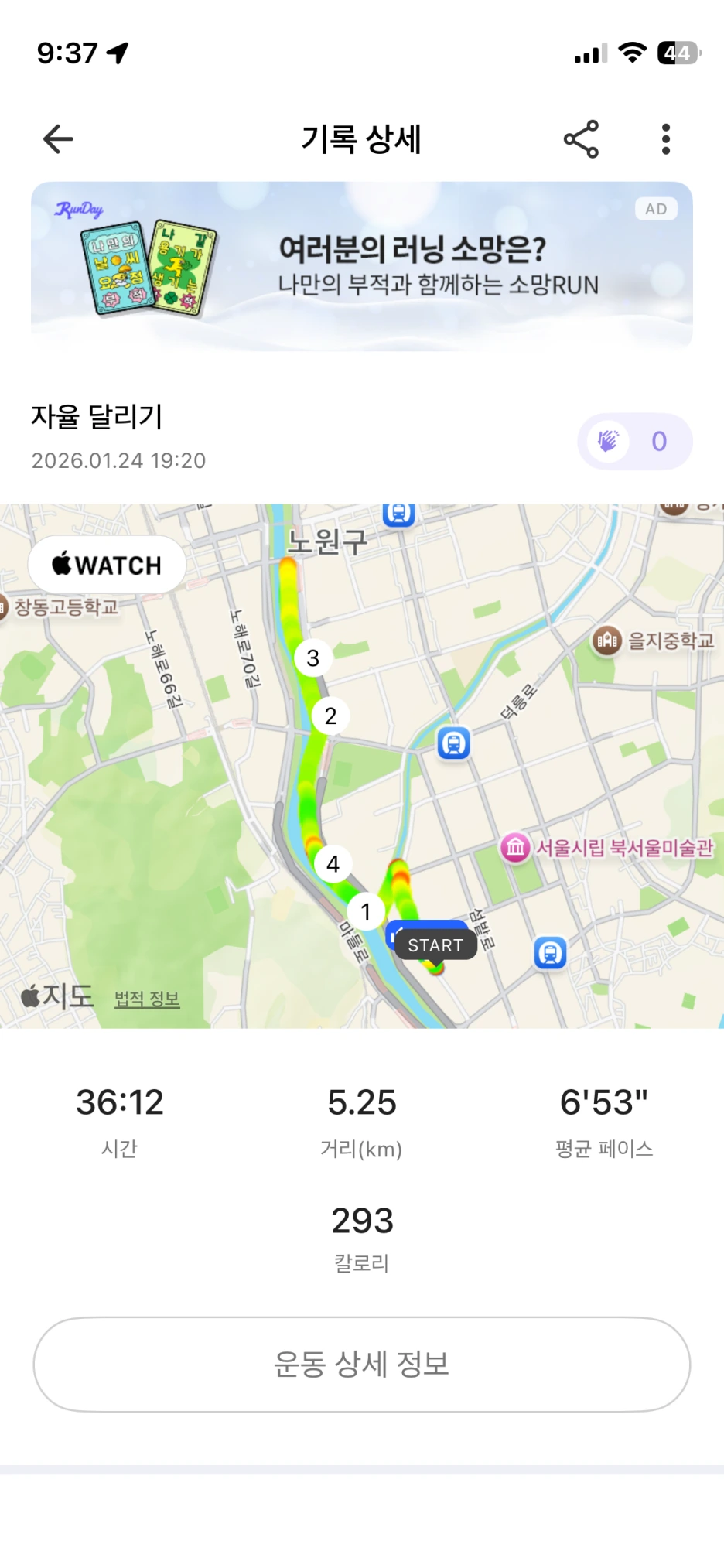
Task: Click the colored pace gradient route line
Action: 309,781
